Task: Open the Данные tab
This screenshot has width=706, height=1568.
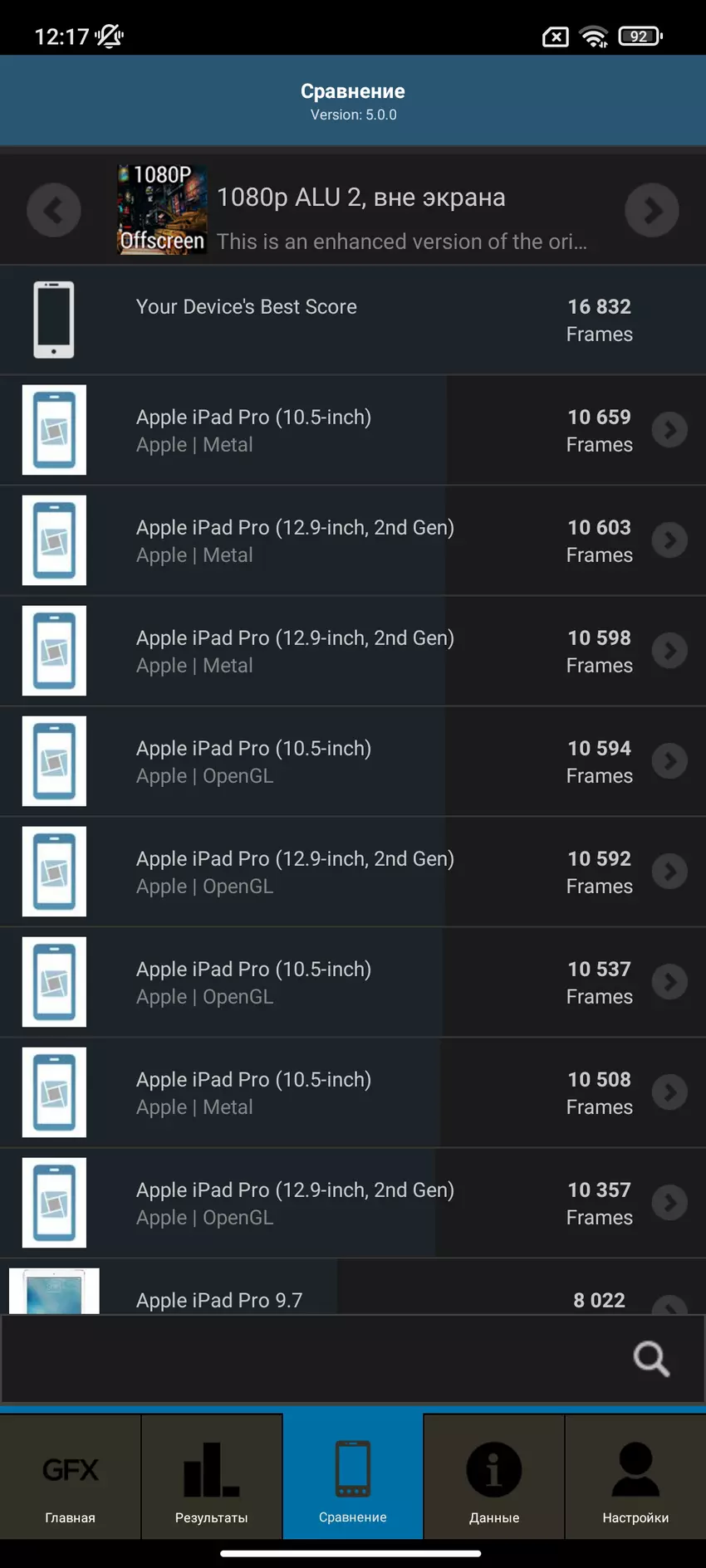Action: click(494, 1477)
